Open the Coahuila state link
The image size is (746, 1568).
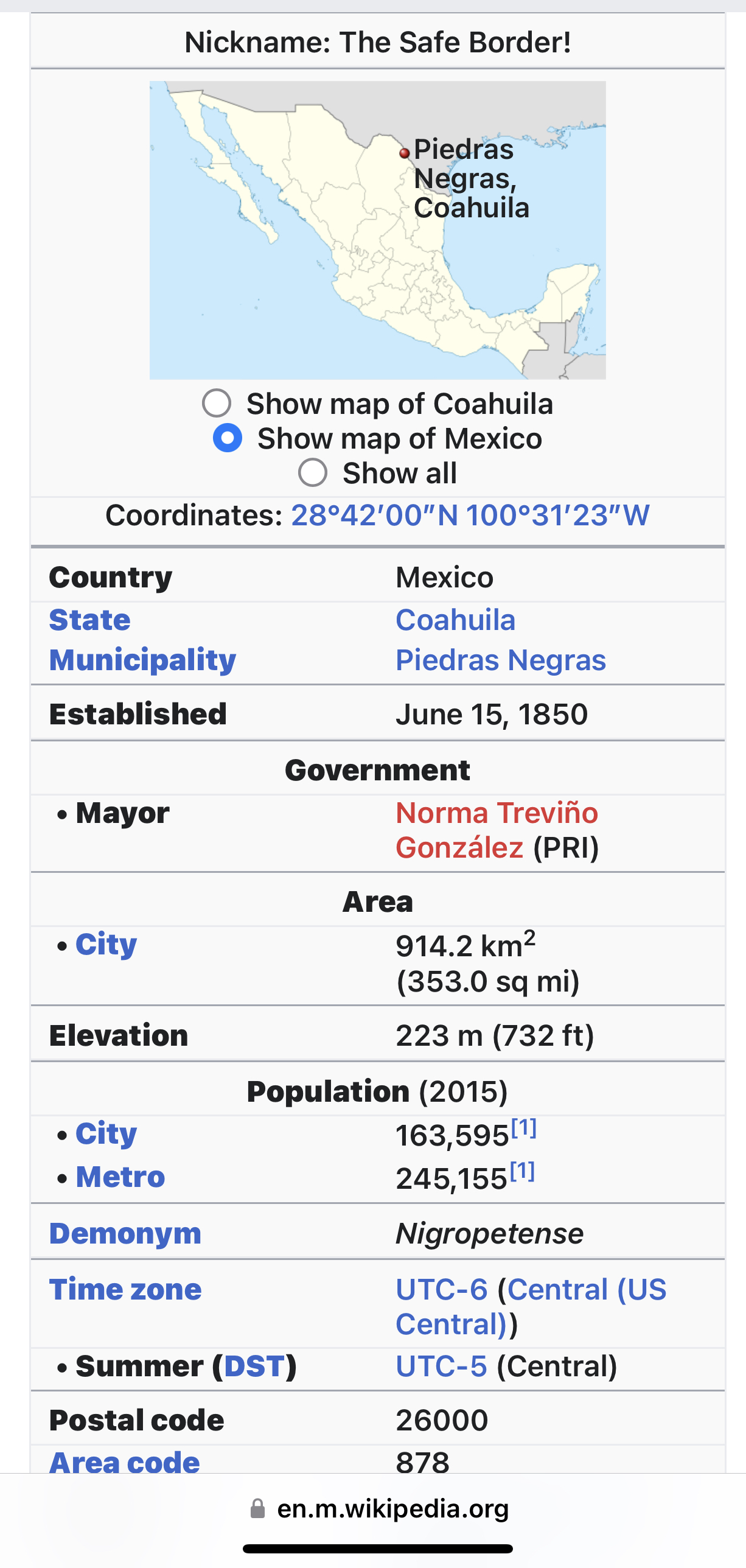pos(456,620)
